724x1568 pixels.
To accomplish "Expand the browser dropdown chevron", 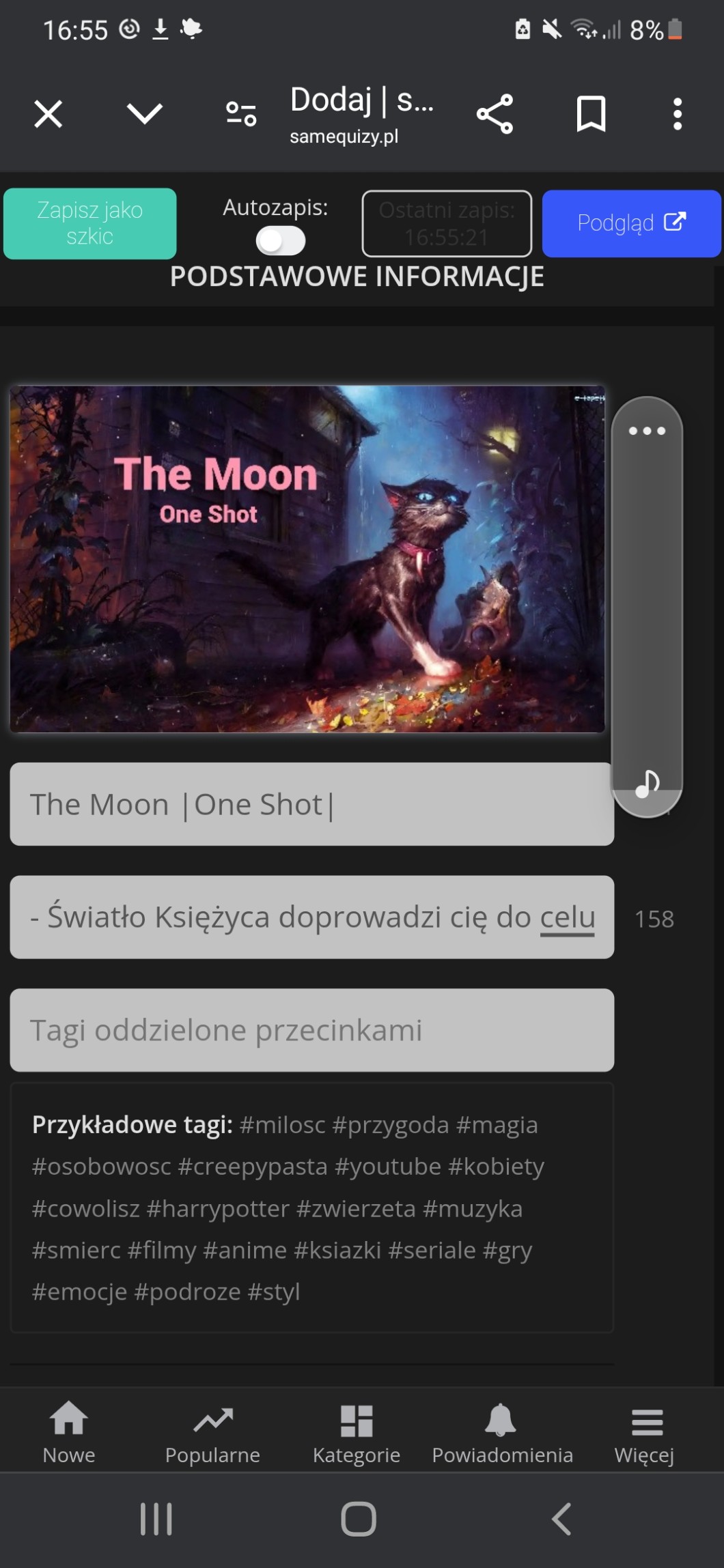I will pos(144,113).
